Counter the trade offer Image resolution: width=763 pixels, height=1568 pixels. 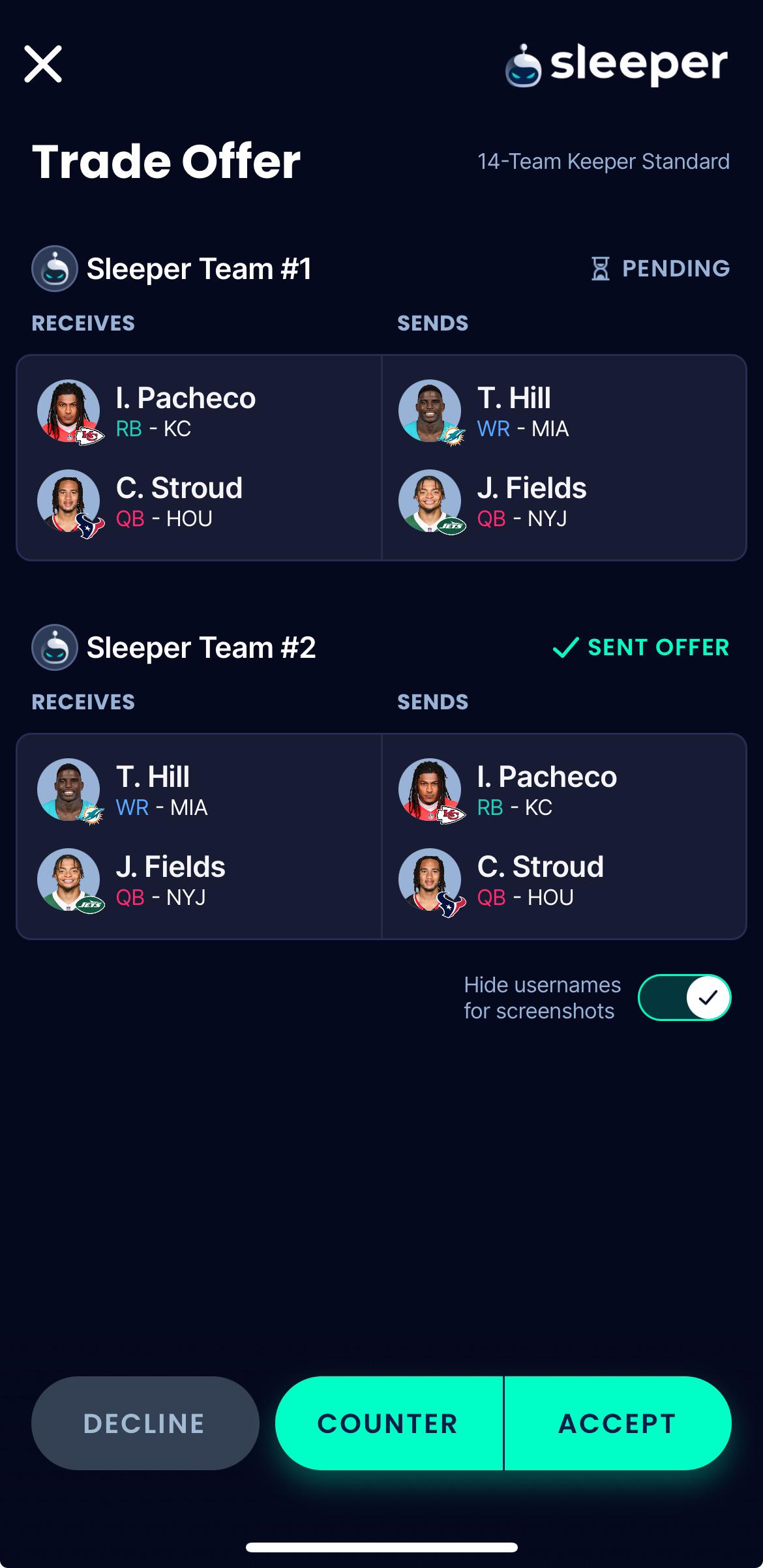click(x=389, y=1423)
